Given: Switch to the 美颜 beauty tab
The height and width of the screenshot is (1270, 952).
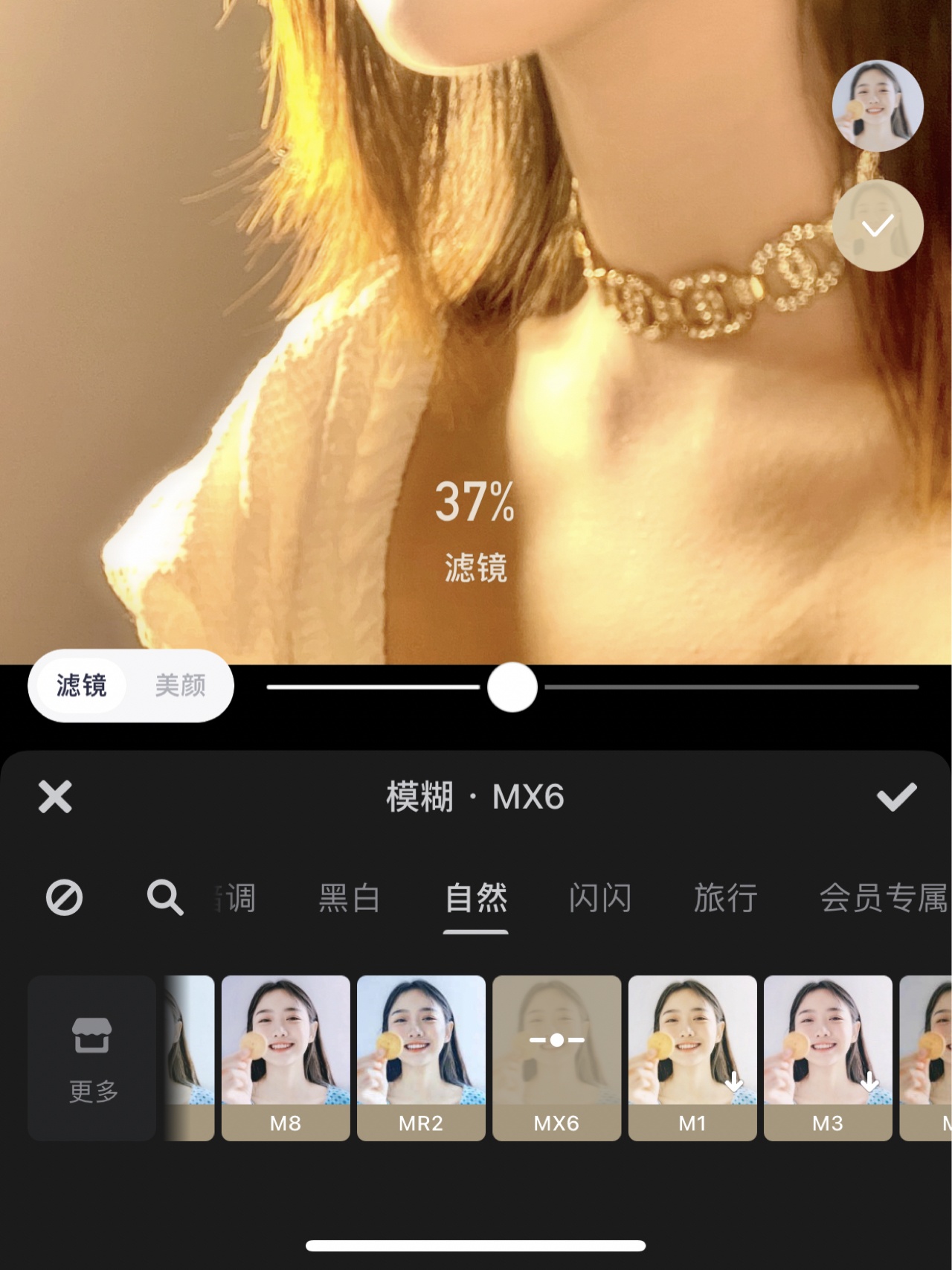Looking at the screenshot, I should (x=180, y=685).
